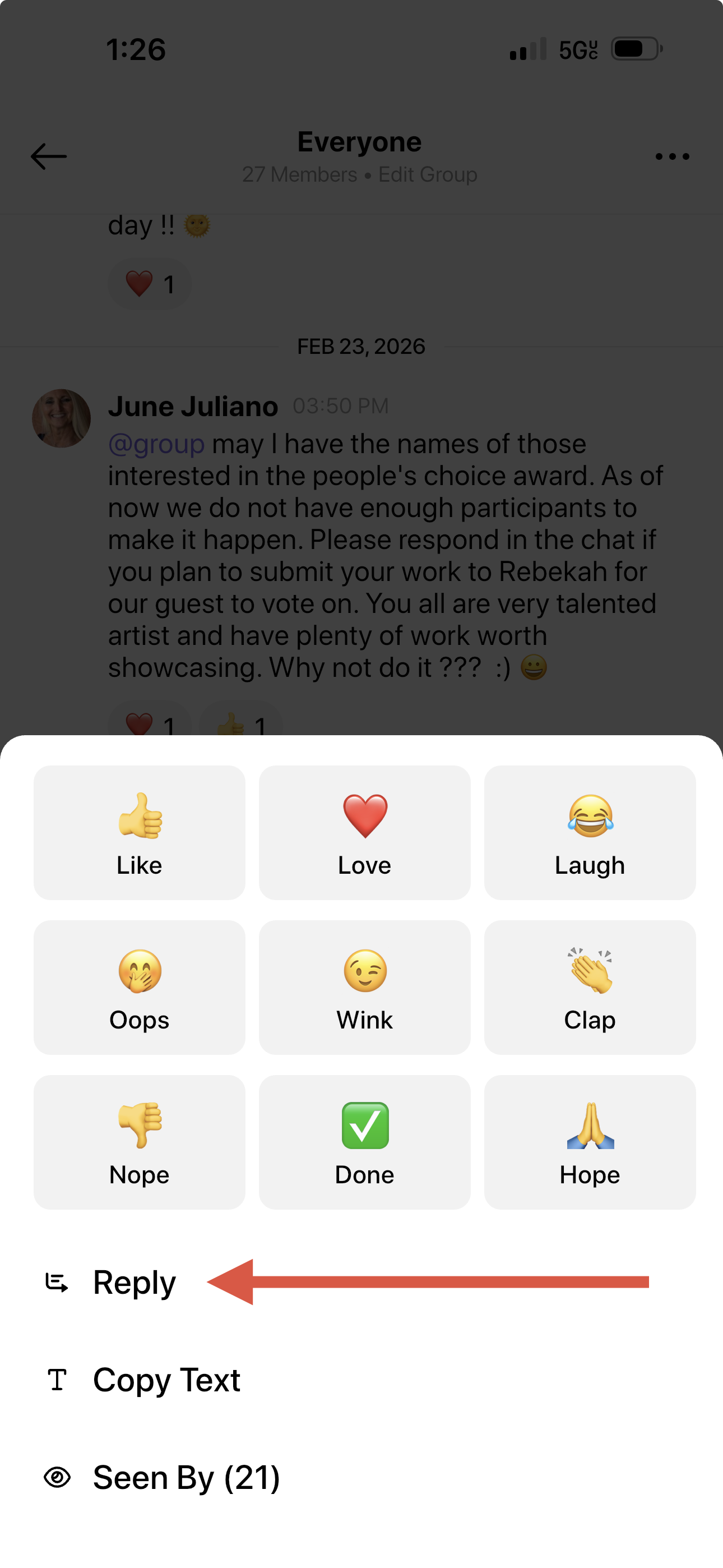Choose the Laugh reaction
Viewport: 723px width, 1568px height.
[x=590, y=832]
